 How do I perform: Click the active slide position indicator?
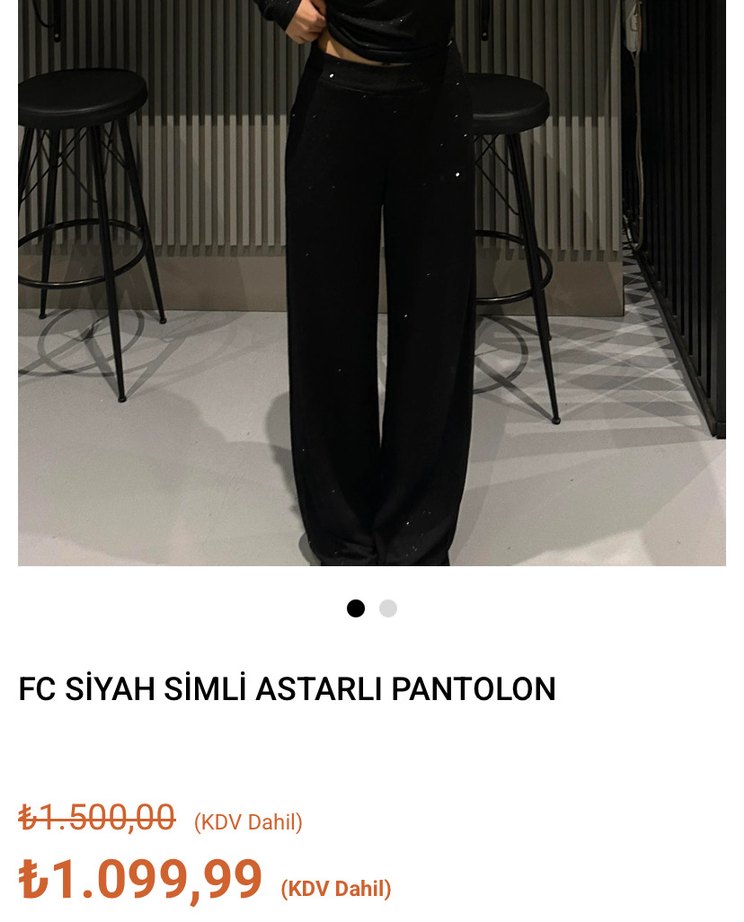356,607
